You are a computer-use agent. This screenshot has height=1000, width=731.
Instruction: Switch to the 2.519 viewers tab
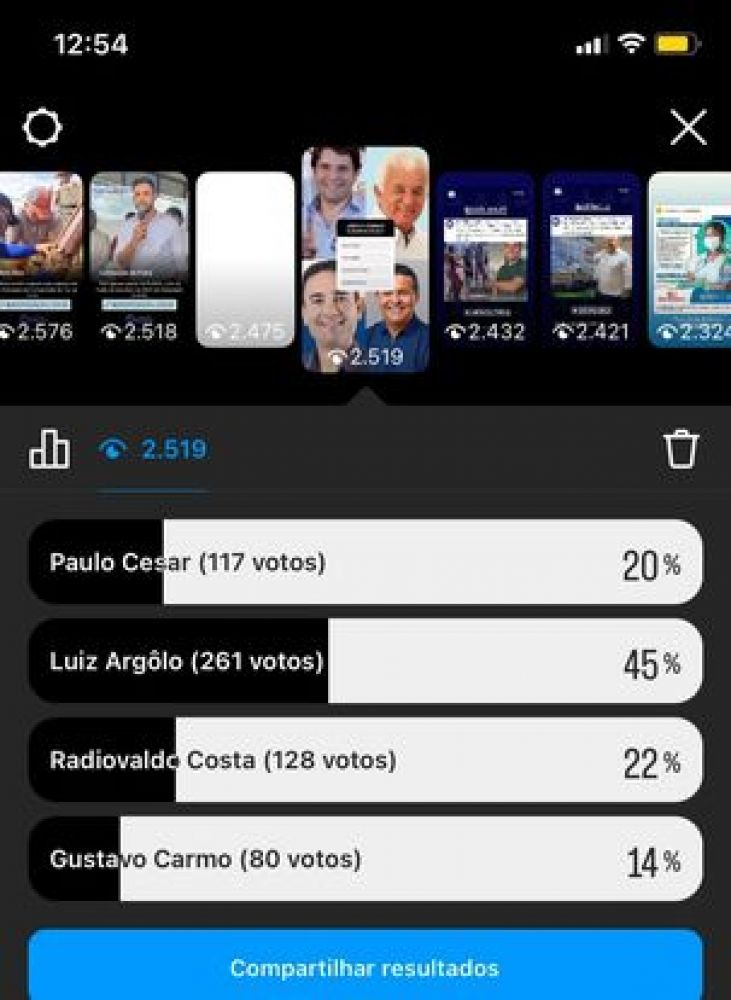[154, 450]
